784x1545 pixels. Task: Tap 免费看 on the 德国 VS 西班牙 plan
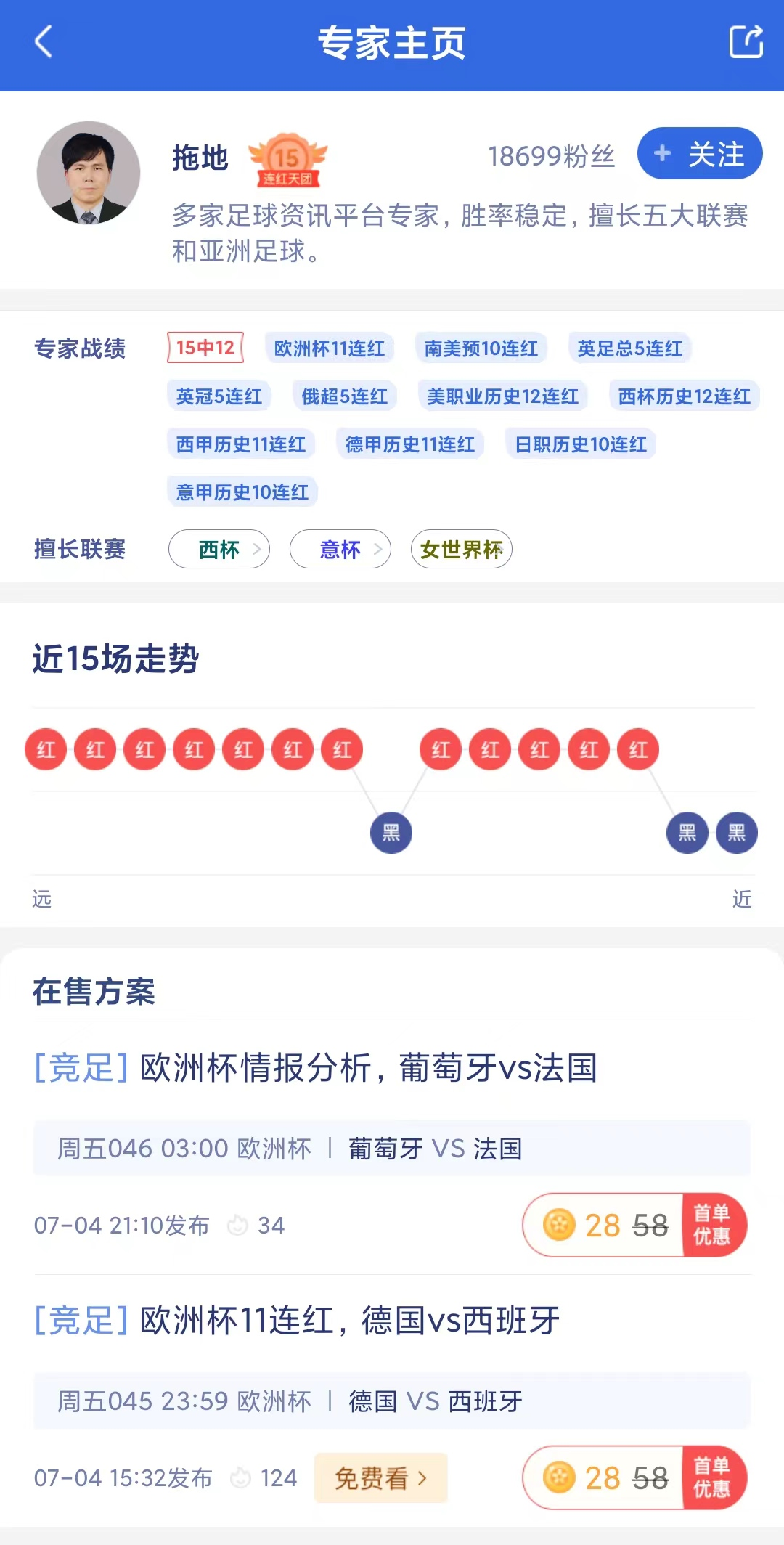click(x=380, y=1477)
